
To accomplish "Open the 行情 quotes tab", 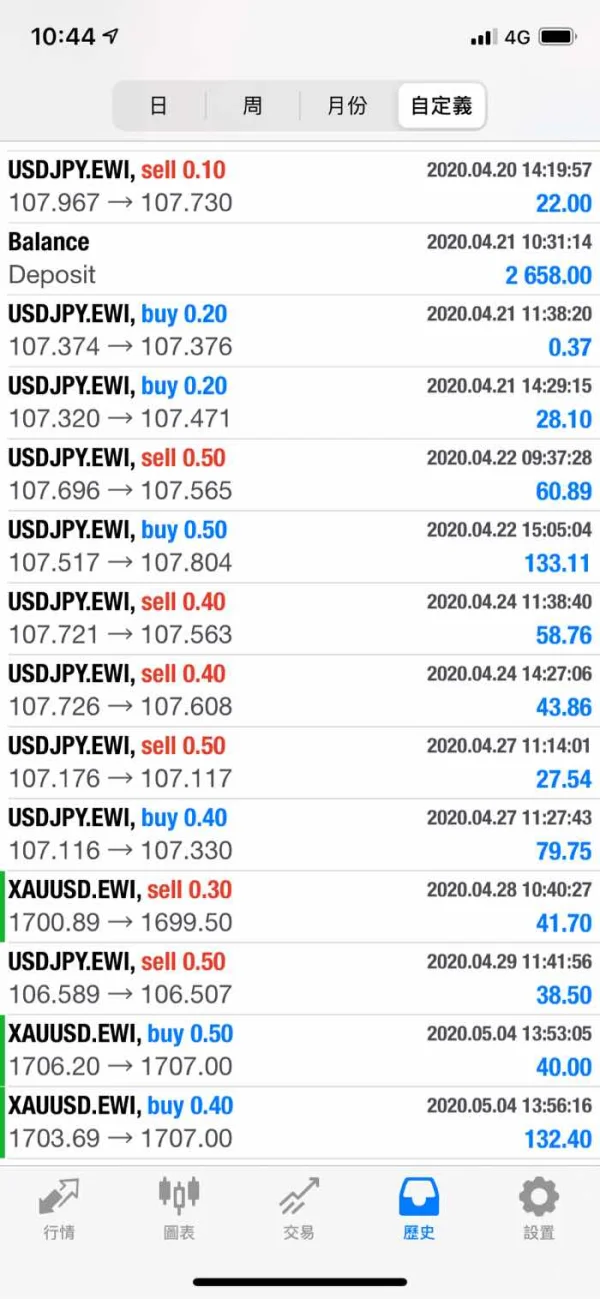I will pos(59,1208).
